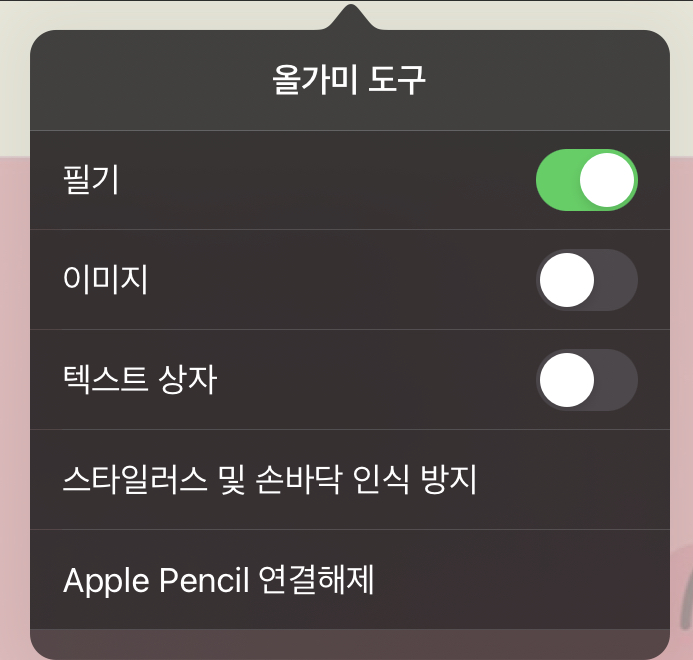Open 스타일러스 및 손바닥 인식 방지

tap(270, 480)
